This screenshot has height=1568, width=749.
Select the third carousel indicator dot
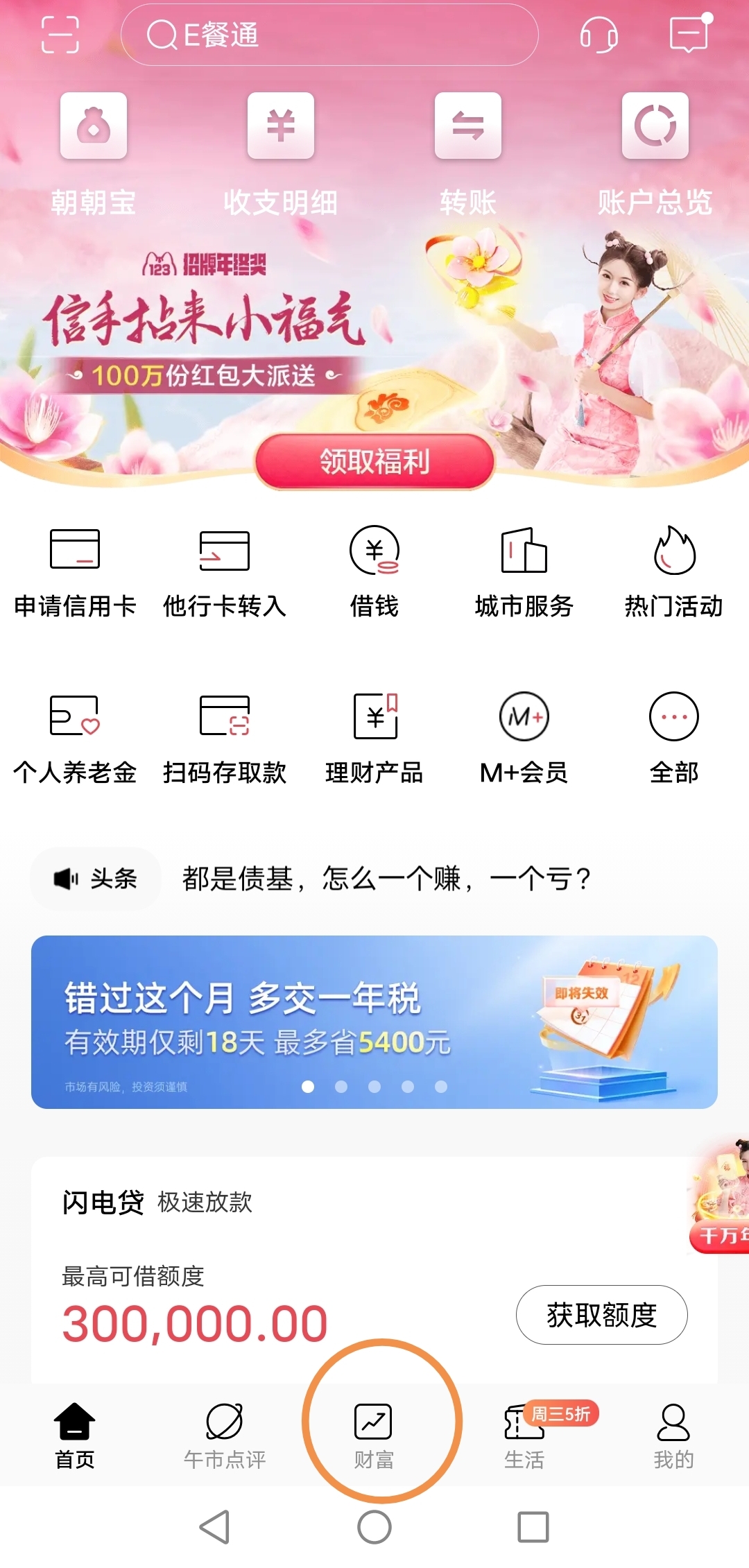coord(374,1087)
